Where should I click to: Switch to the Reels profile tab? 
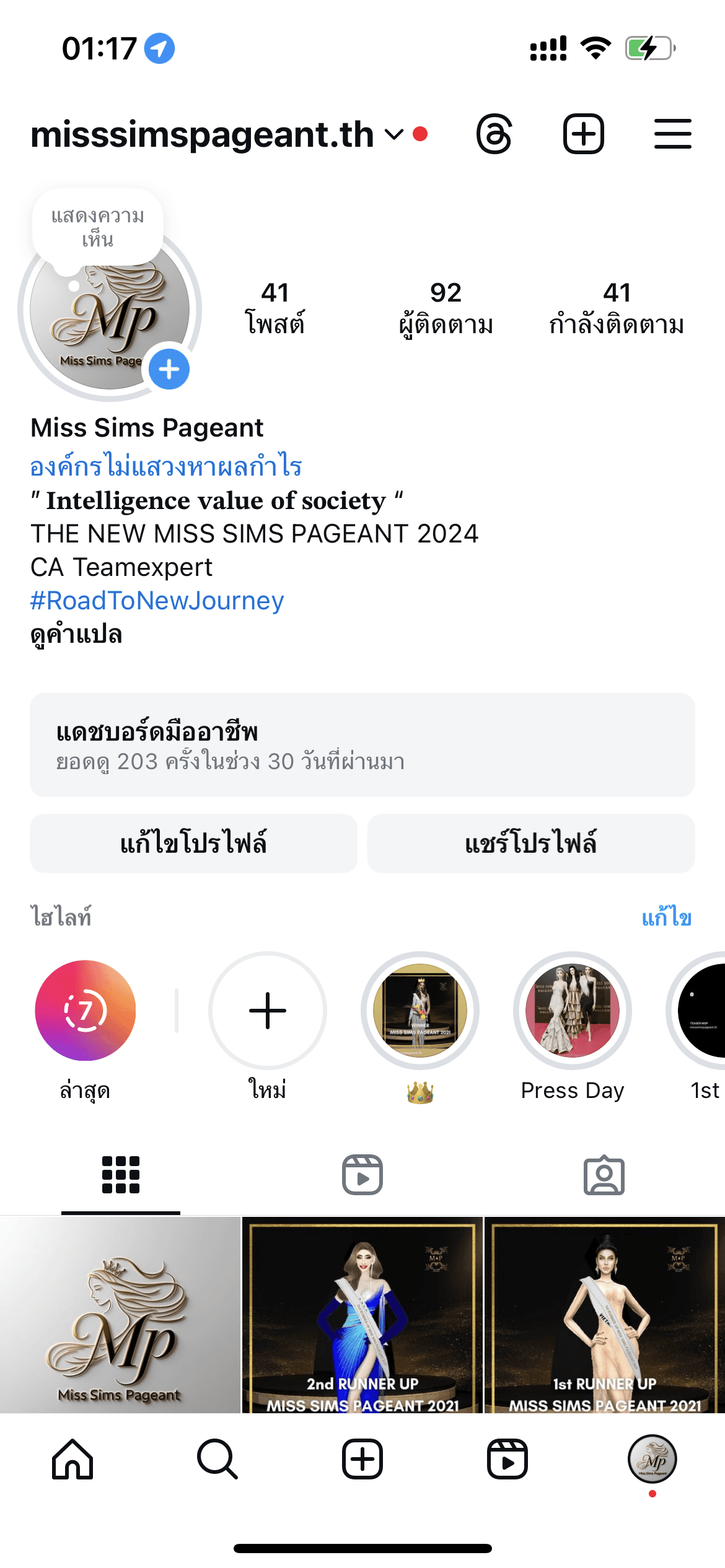click(x=362, y=1175)
